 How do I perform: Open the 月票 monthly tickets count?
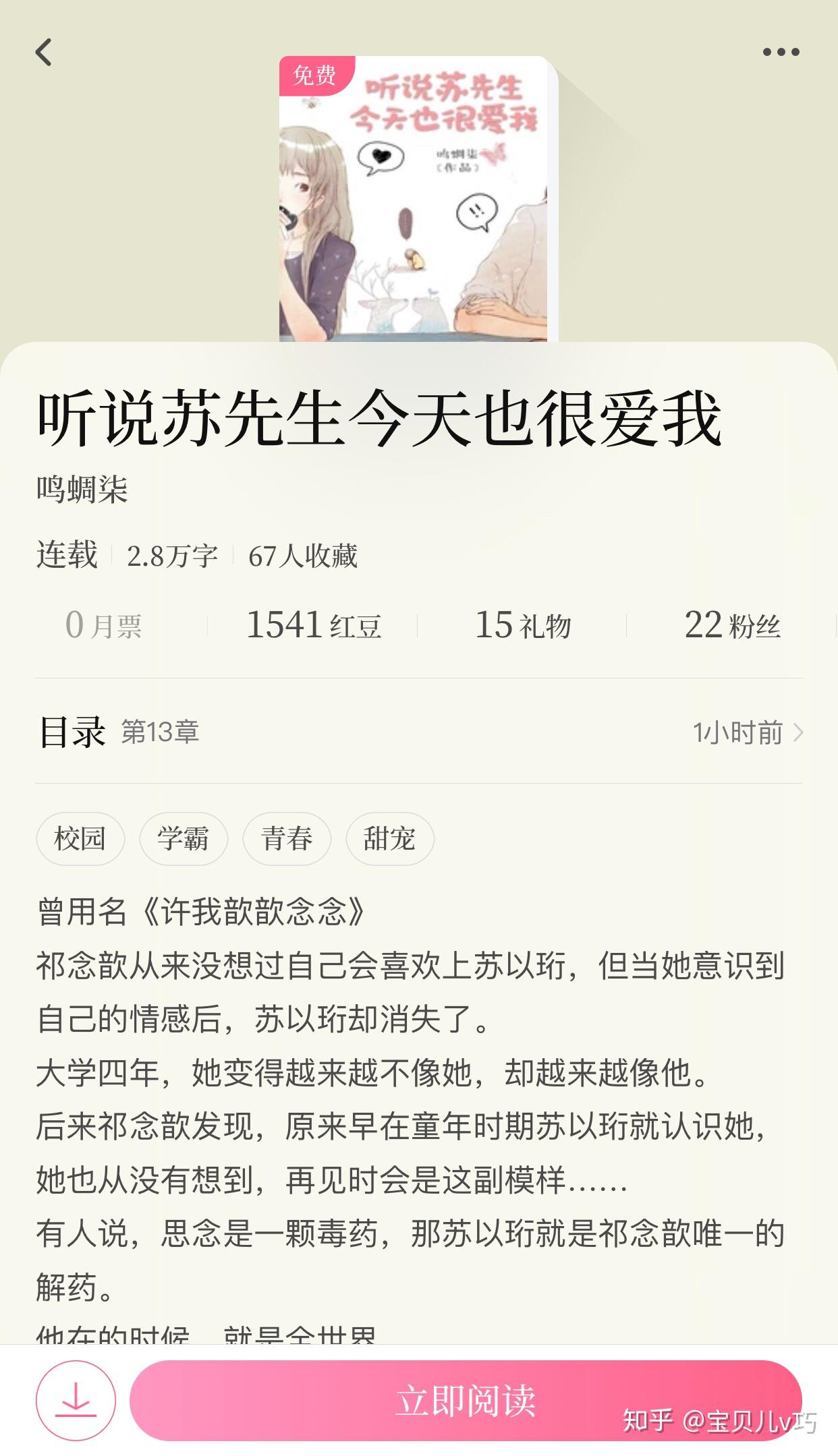pos(103,625)
